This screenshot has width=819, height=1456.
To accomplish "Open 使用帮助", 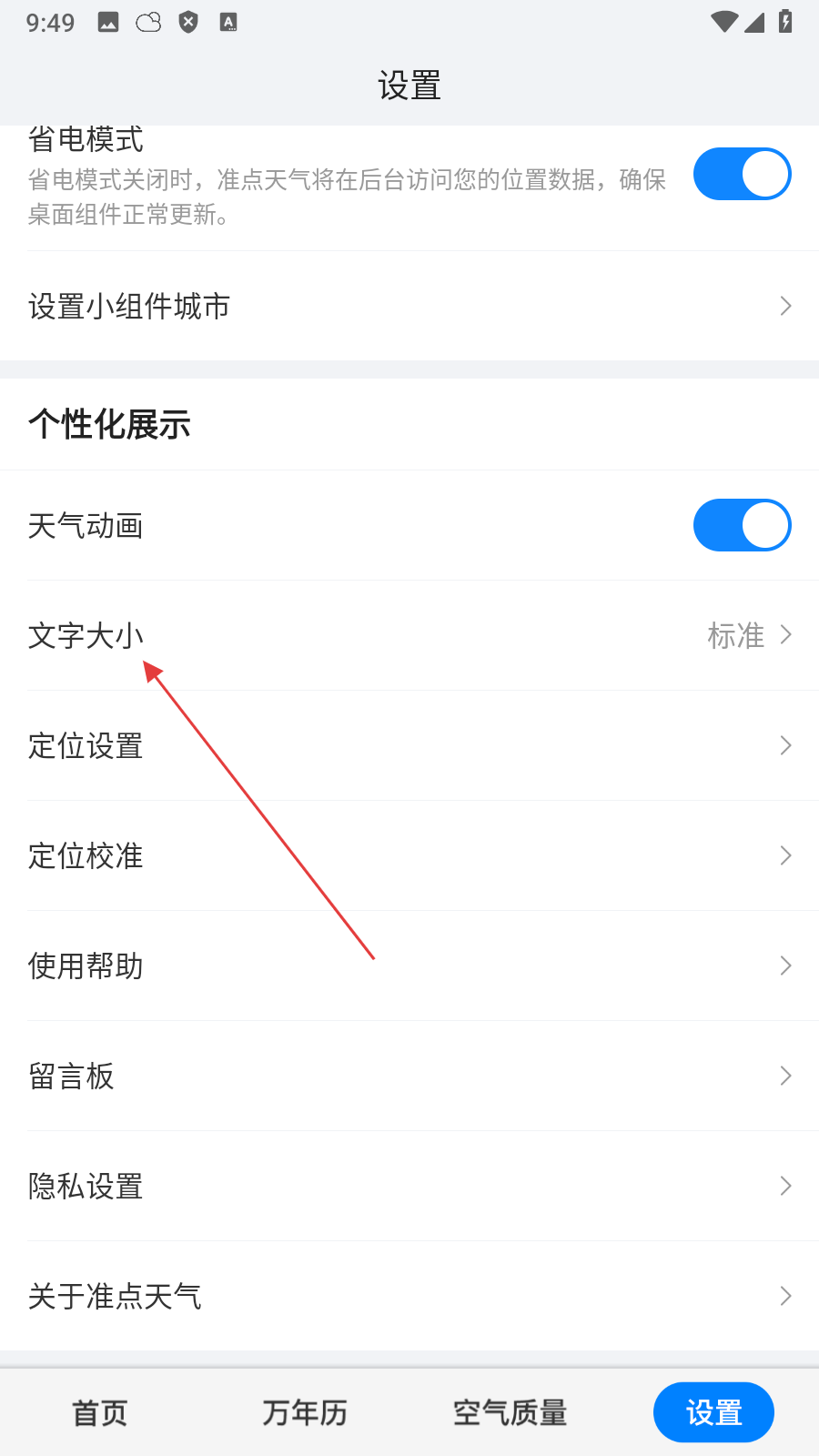I will [x=409, y=966].
